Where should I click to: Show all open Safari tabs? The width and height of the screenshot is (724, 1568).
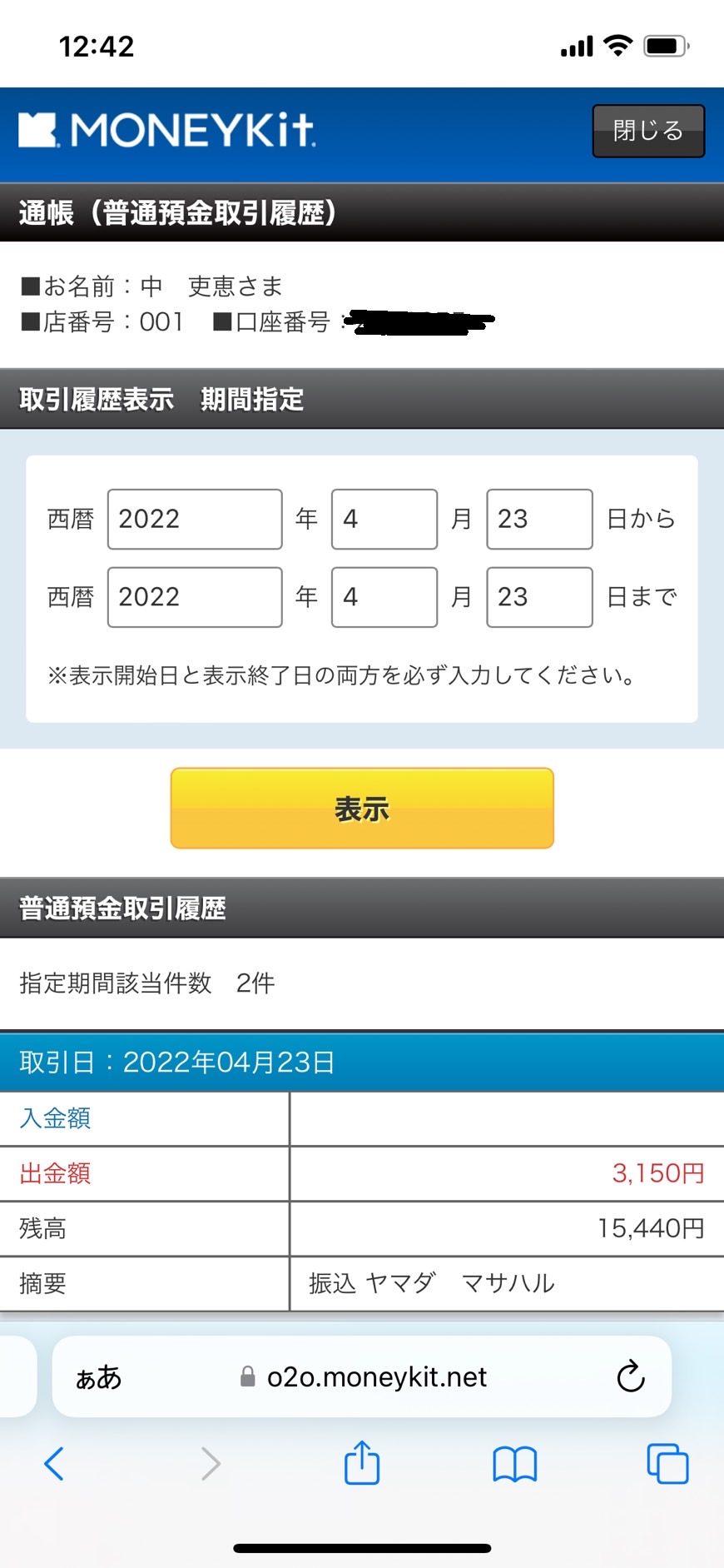click(x=667, y=1463)
